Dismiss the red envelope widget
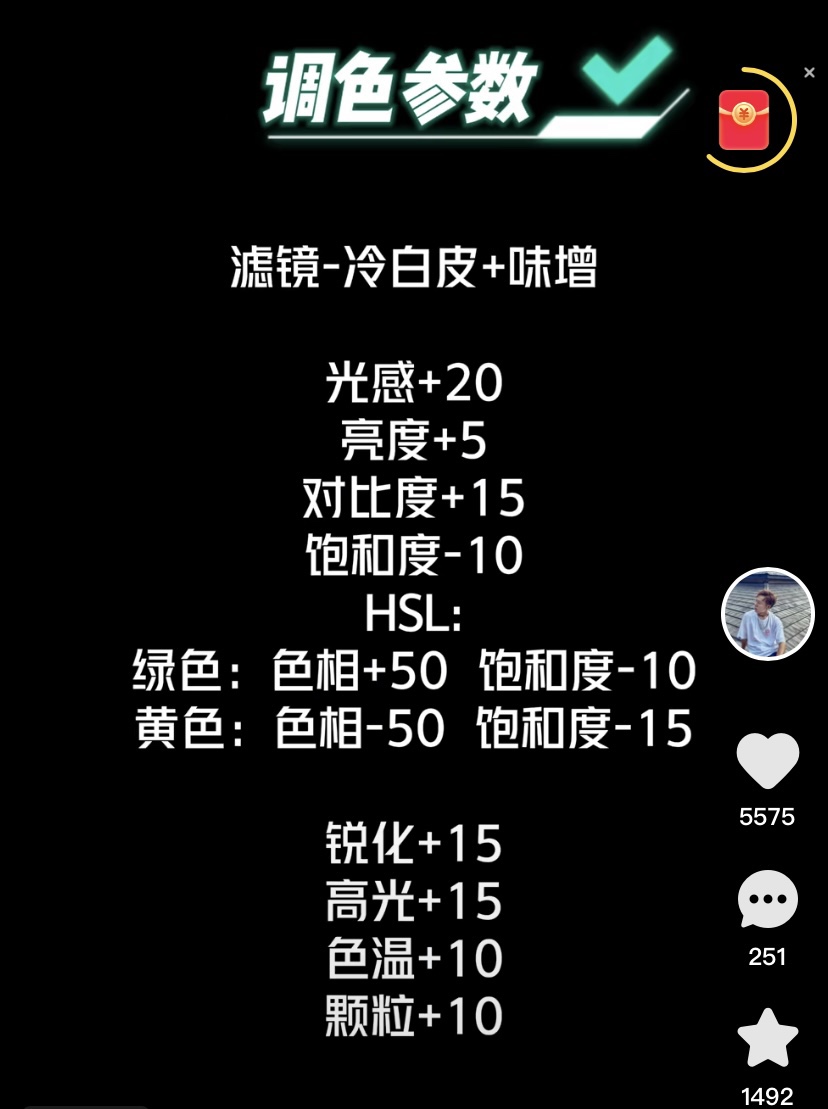828x1109 pixels. coord(809,73)
